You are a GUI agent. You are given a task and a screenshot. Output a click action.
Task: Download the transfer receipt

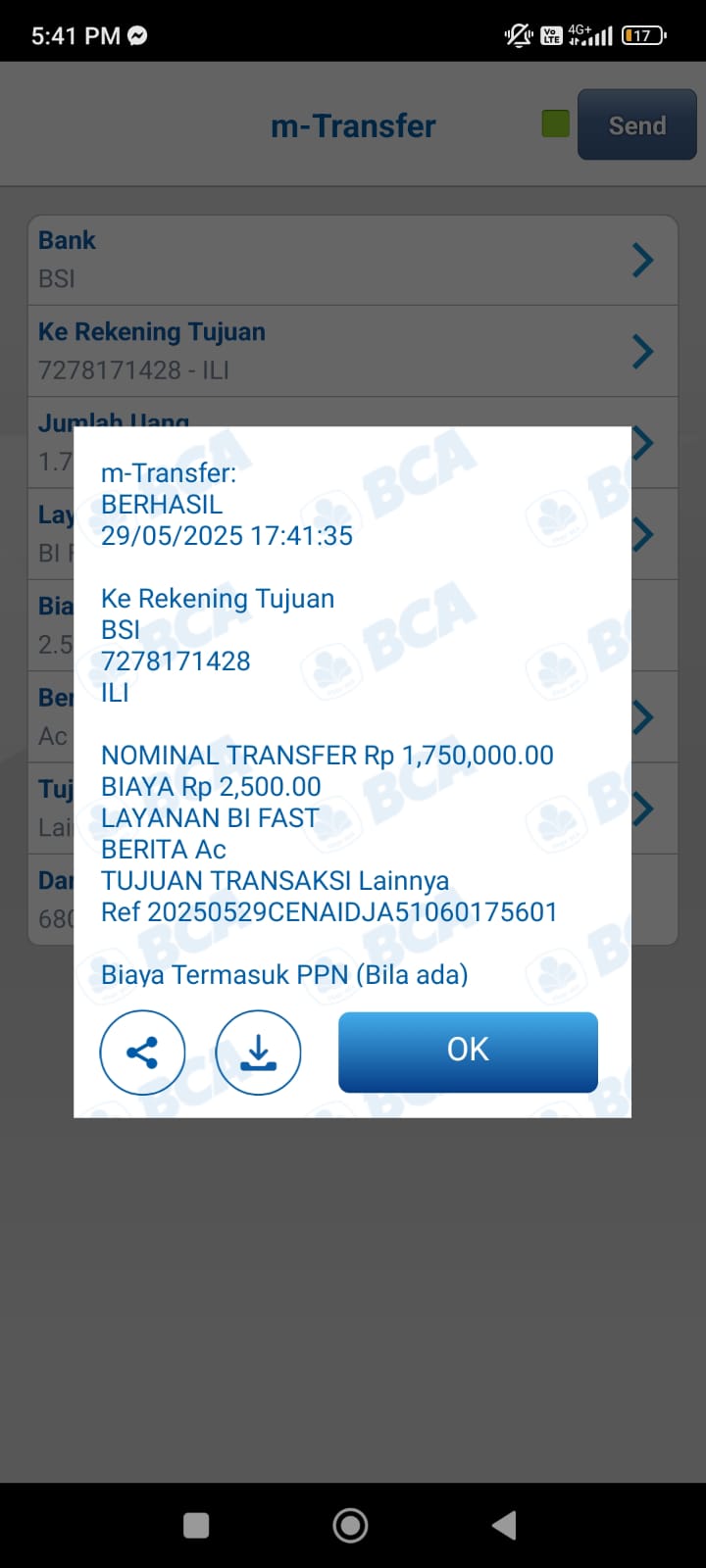tap(258, 1053)
